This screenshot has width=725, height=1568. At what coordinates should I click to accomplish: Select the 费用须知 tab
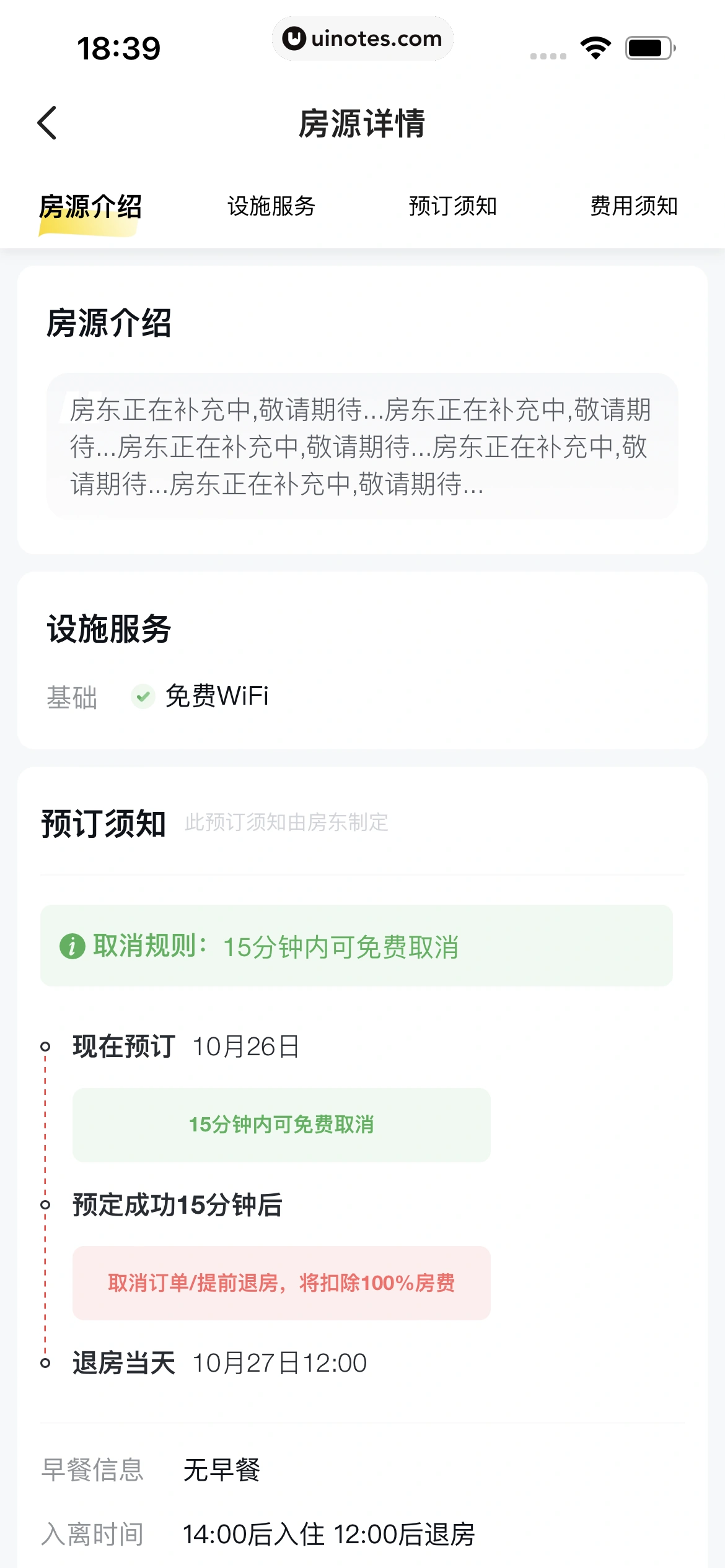pos(635,207)
